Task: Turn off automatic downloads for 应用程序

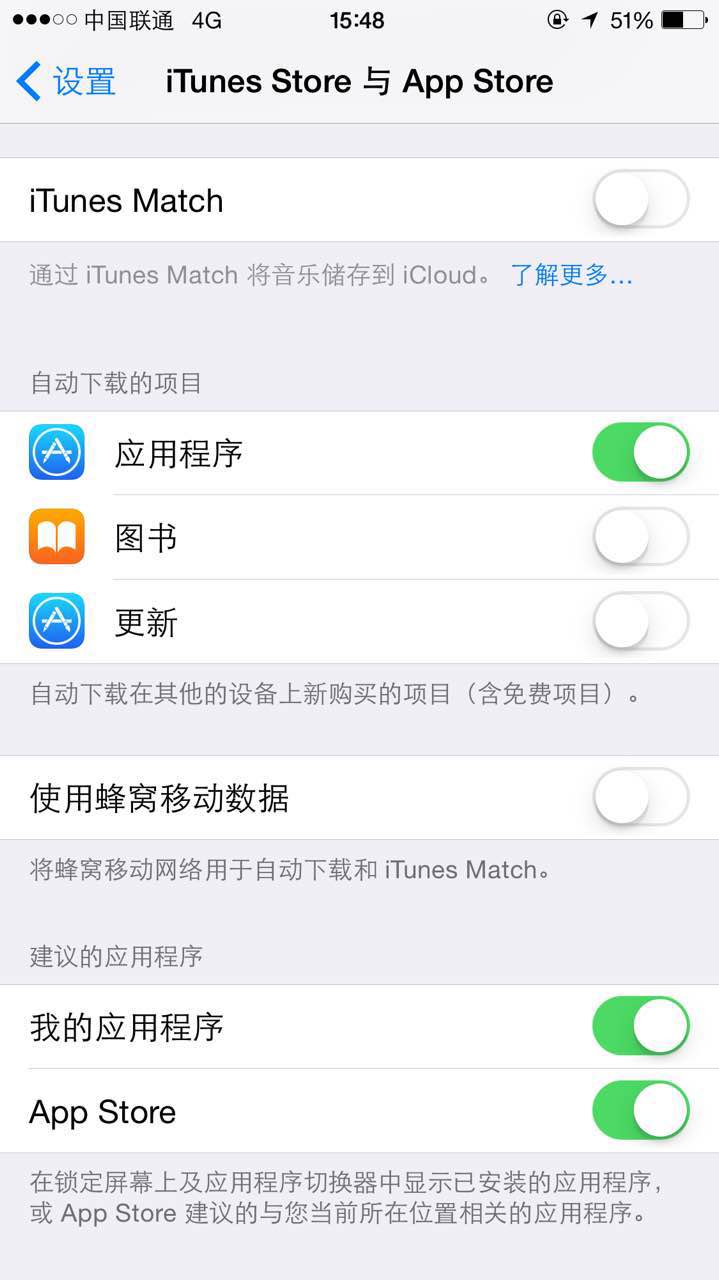Action: click(x=641, y=452)
